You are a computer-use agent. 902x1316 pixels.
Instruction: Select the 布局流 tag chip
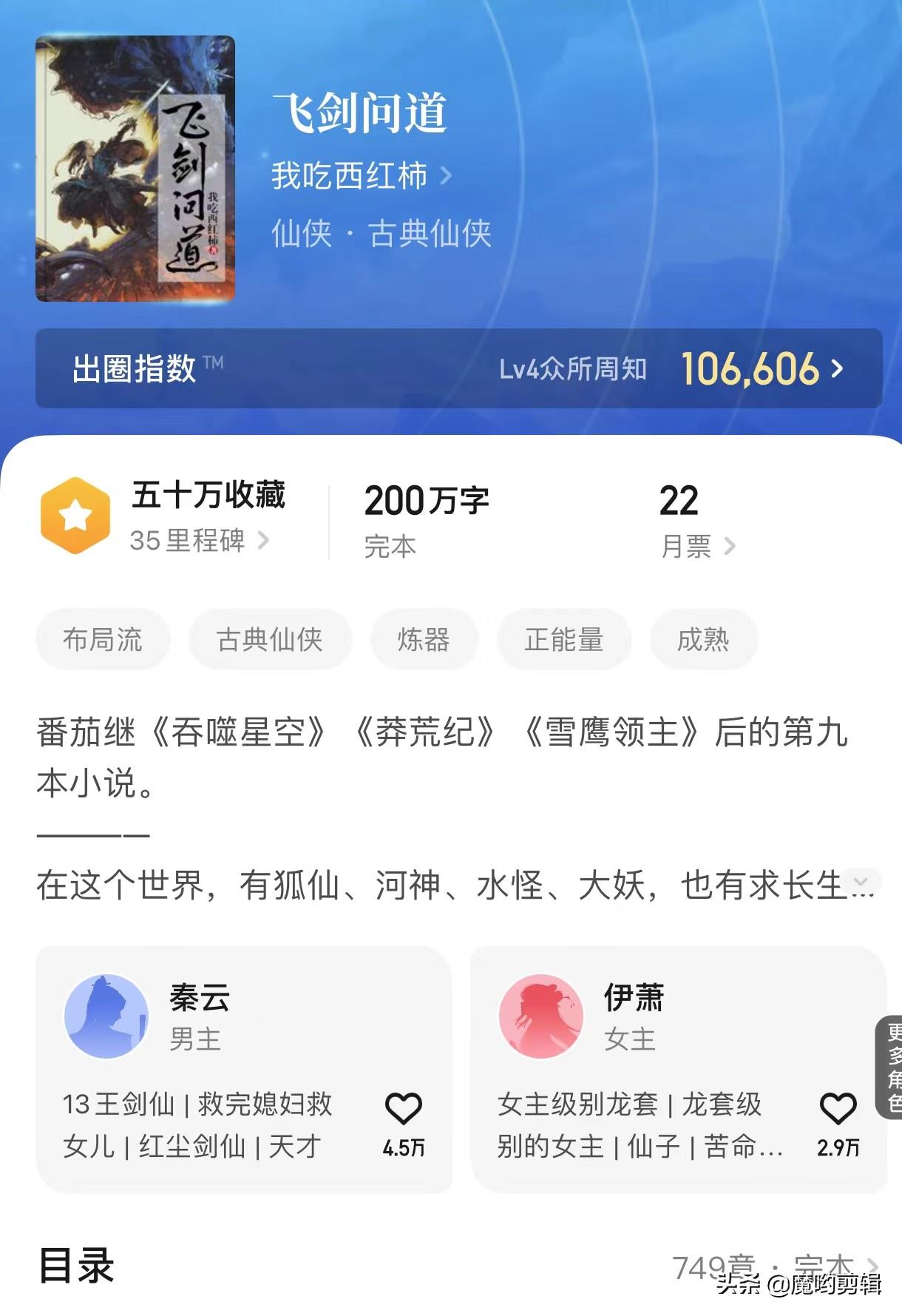coord(103,640)
